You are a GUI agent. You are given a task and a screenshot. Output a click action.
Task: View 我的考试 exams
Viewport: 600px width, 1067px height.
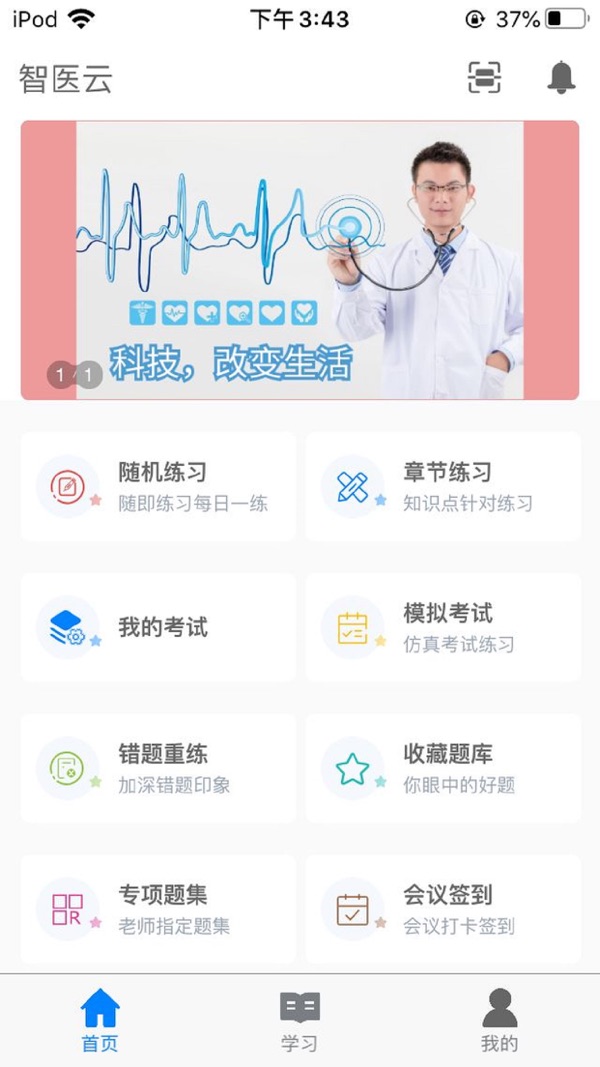(158, 628)
